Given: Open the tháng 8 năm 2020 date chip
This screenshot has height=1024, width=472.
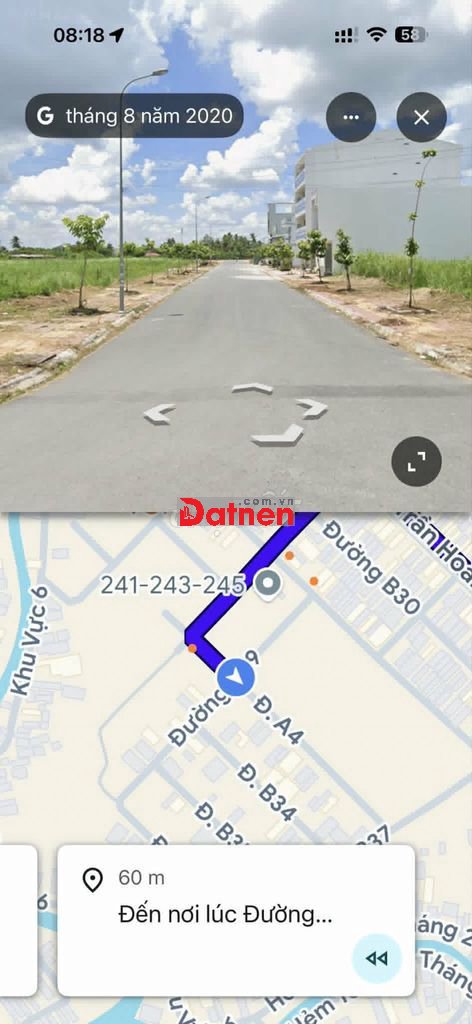Looking at the screenshot, I should point(134,116).
